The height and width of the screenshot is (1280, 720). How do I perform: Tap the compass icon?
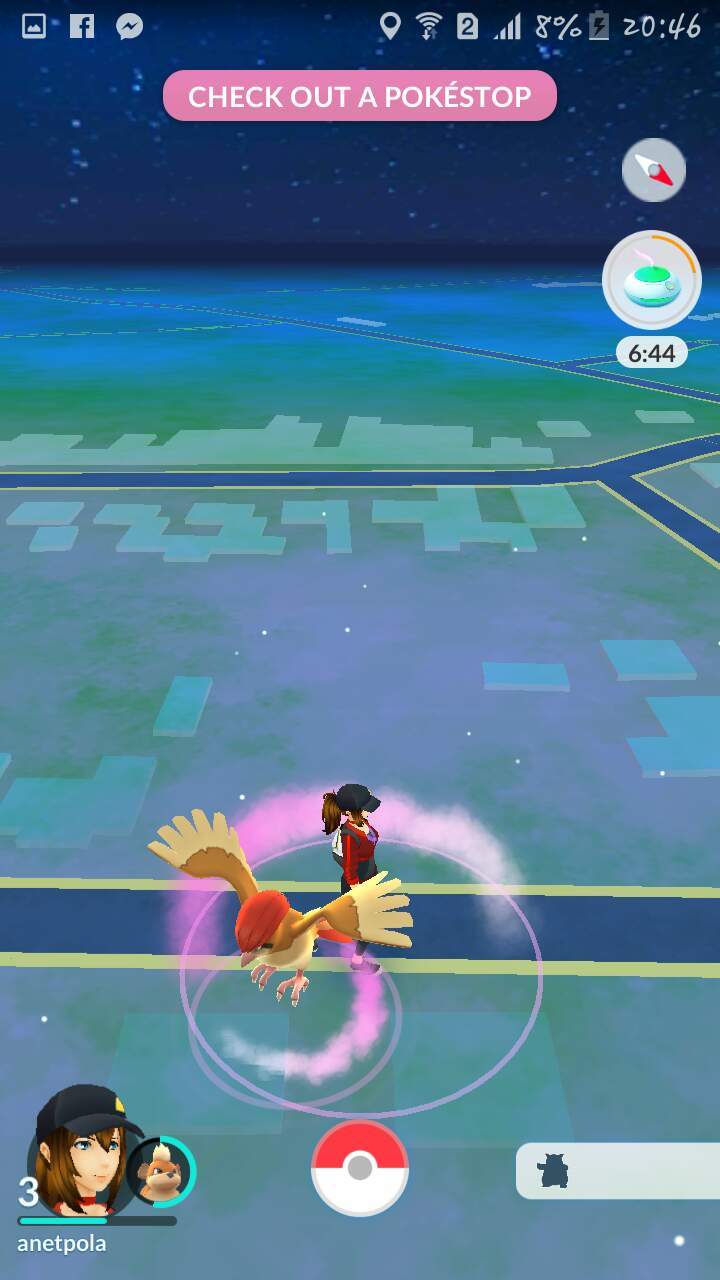654,170
